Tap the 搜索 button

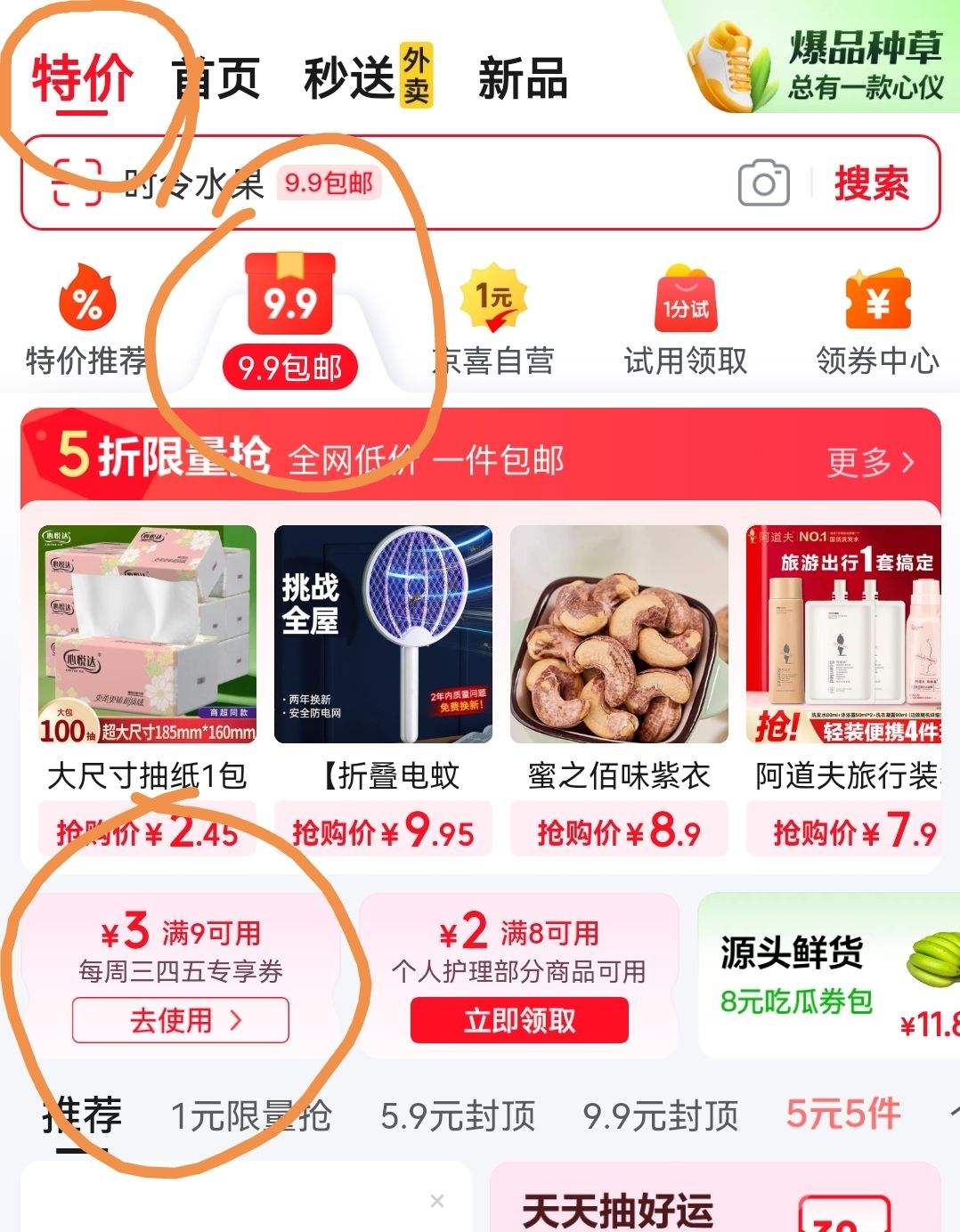871,183
